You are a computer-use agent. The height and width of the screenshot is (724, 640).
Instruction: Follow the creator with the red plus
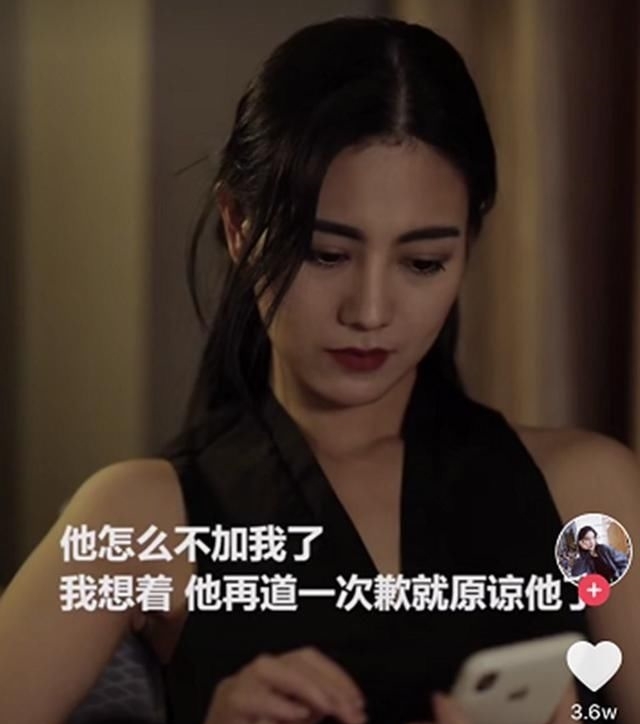pos(595,591)
